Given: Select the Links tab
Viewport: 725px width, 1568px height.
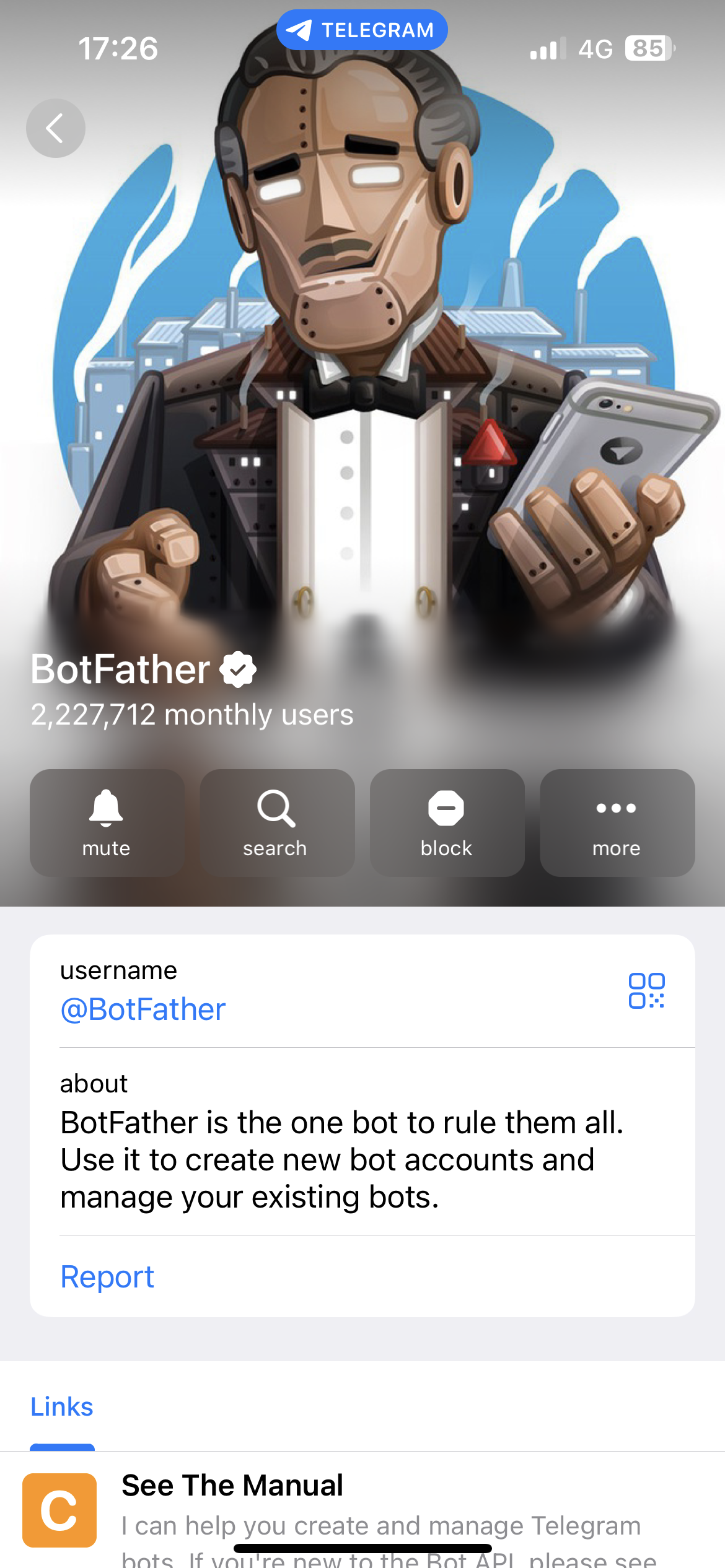Looking at the screenshot, I should [62, 1407].
